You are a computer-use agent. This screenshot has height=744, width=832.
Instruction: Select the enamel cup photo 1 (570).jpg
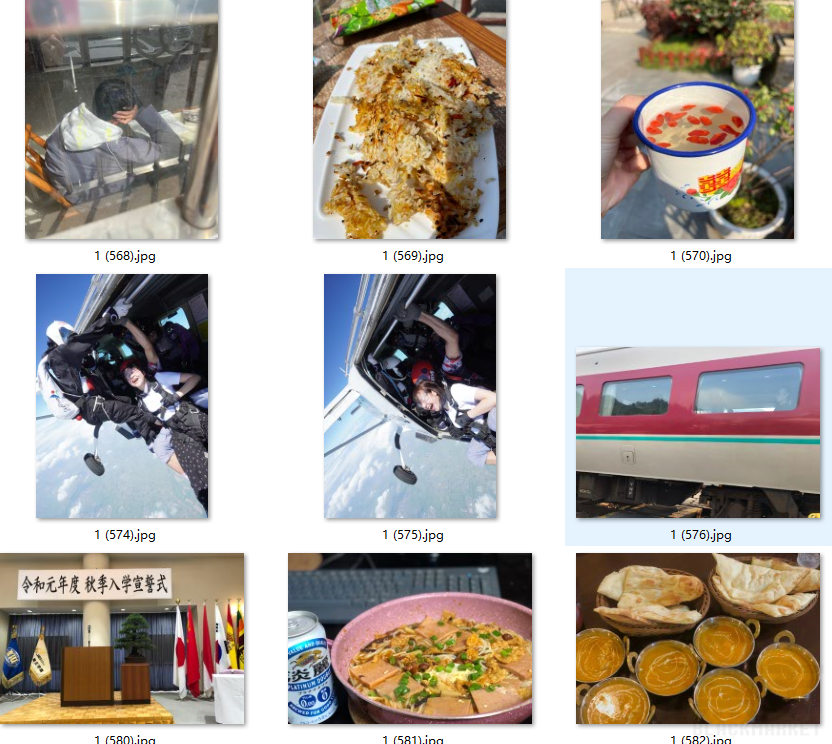click(698, 118)
